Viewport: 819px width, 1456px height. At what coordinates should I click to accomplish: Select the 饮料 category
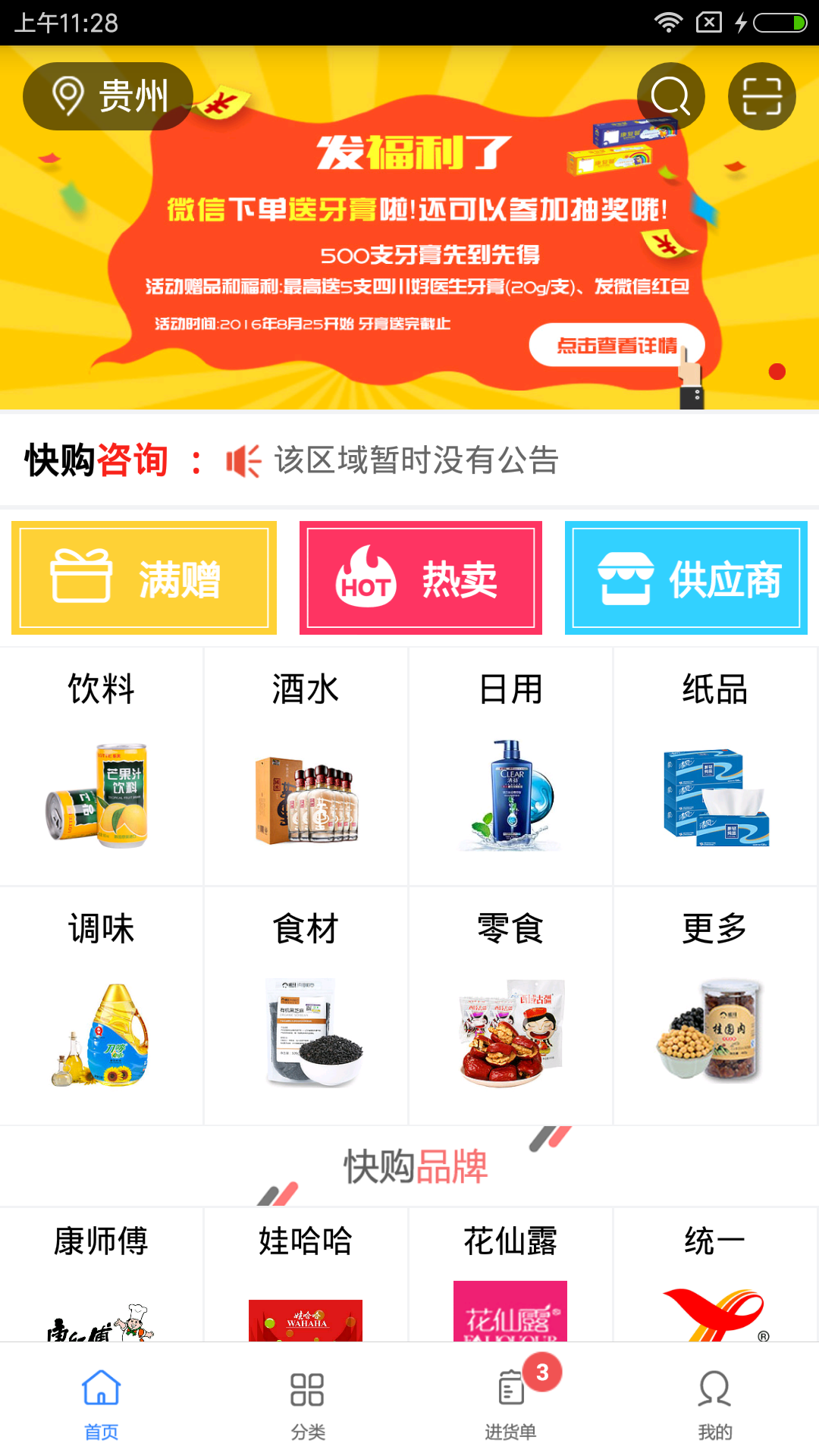102,766
